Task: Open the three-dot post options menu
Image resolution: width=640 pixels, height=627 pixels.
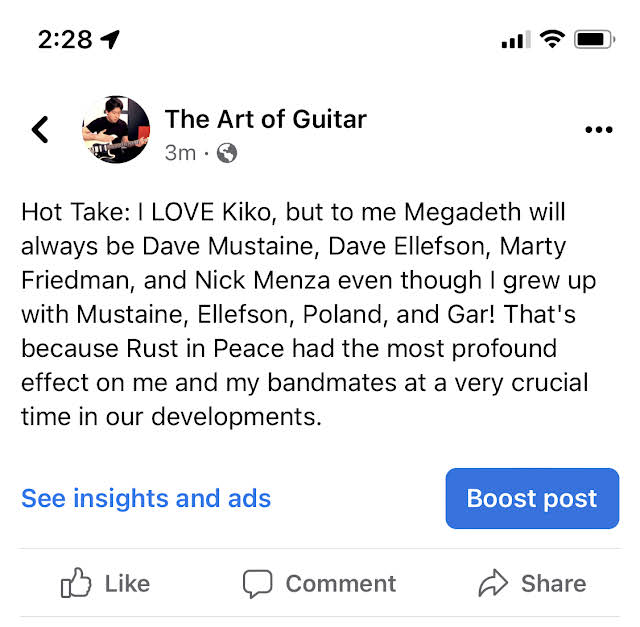Action: pos(598,130)
